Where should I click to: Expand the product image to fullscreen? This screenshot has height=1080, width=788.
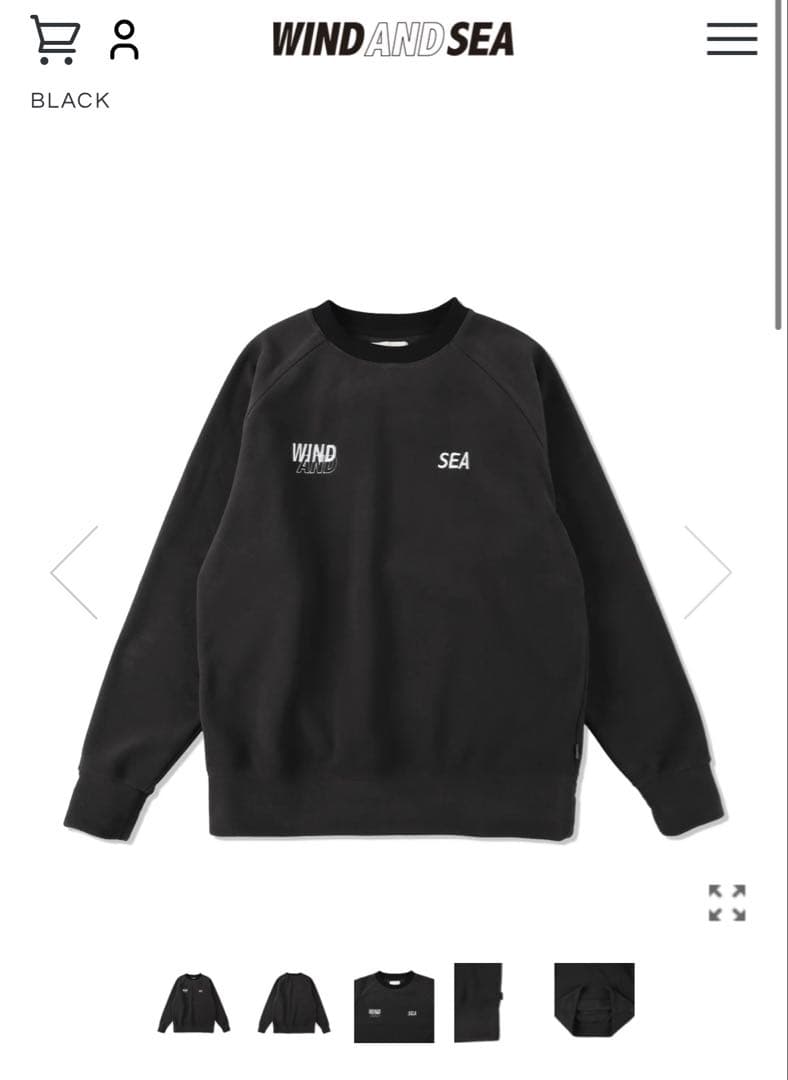click(x=727, y=902)
